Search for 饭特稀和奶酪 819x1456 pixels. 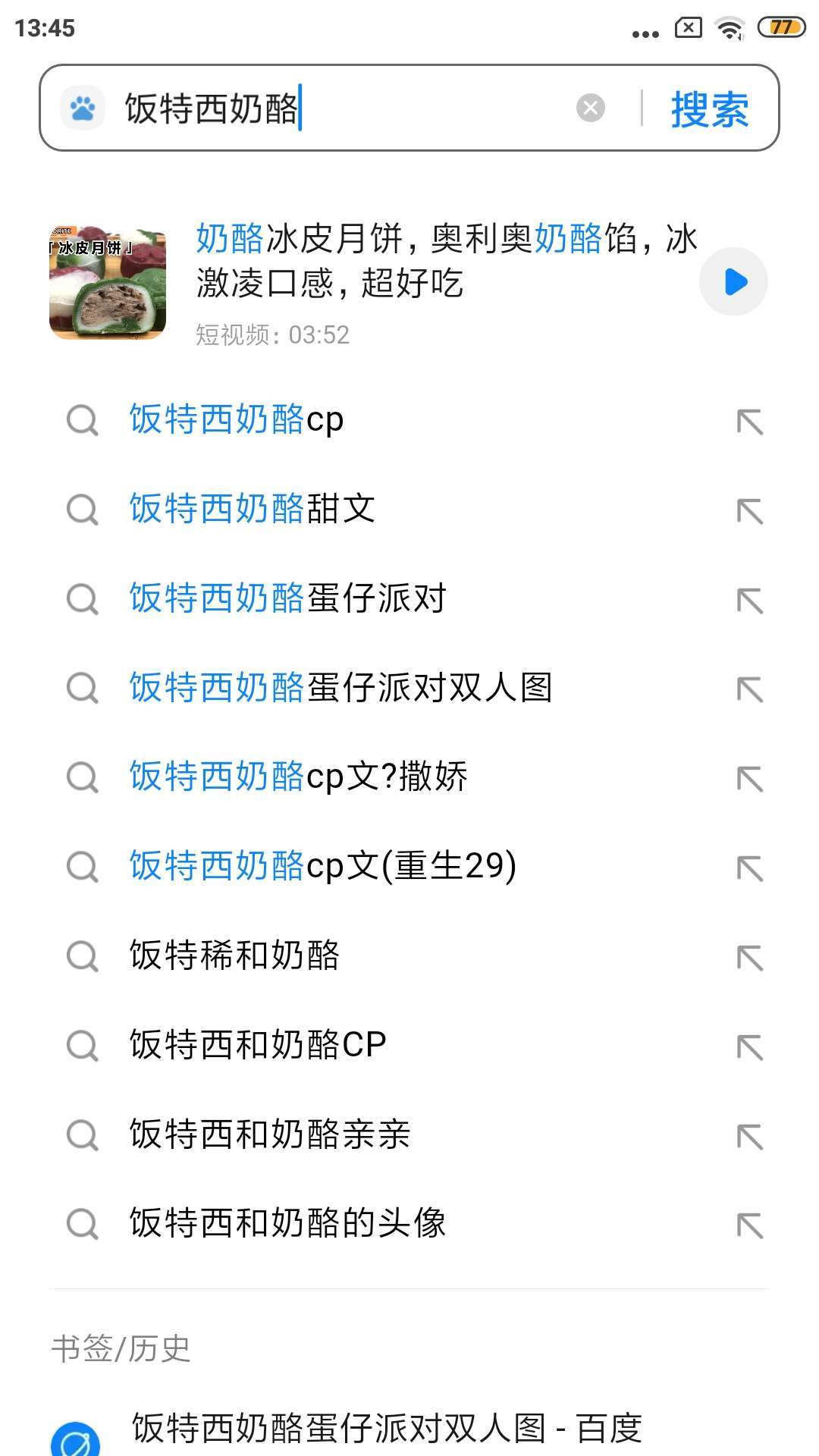click(x=234, y=955)
